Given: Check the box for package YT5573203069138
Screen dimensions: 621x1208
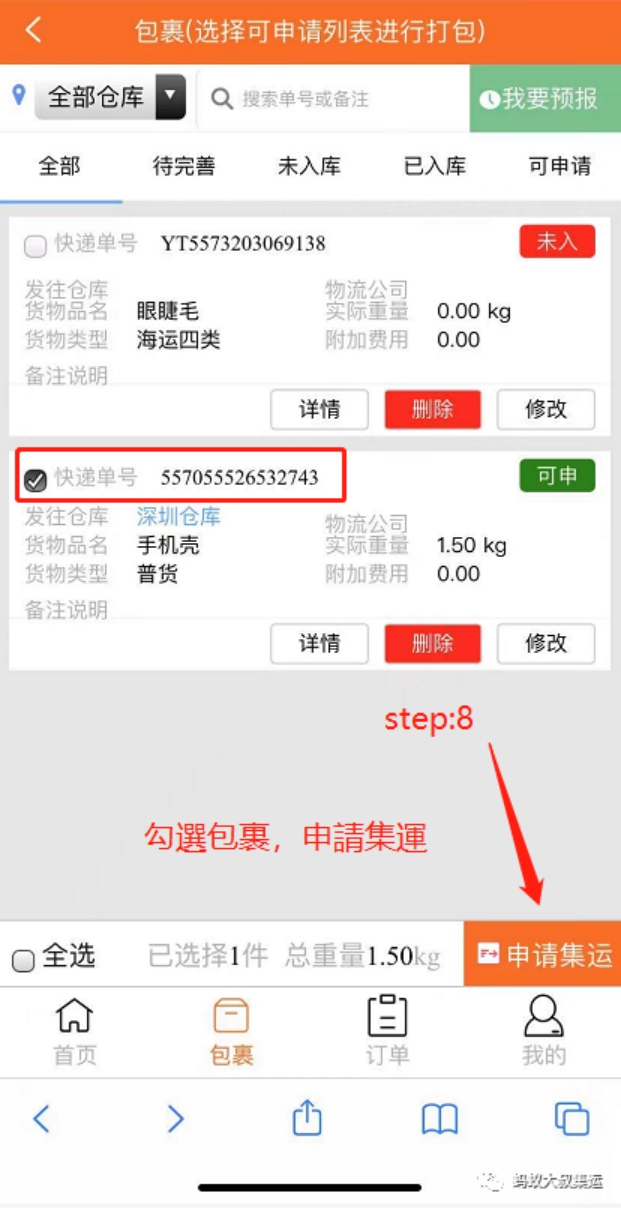Looking at the screenshot, I should pyautogui.click(x=35, y=245).
